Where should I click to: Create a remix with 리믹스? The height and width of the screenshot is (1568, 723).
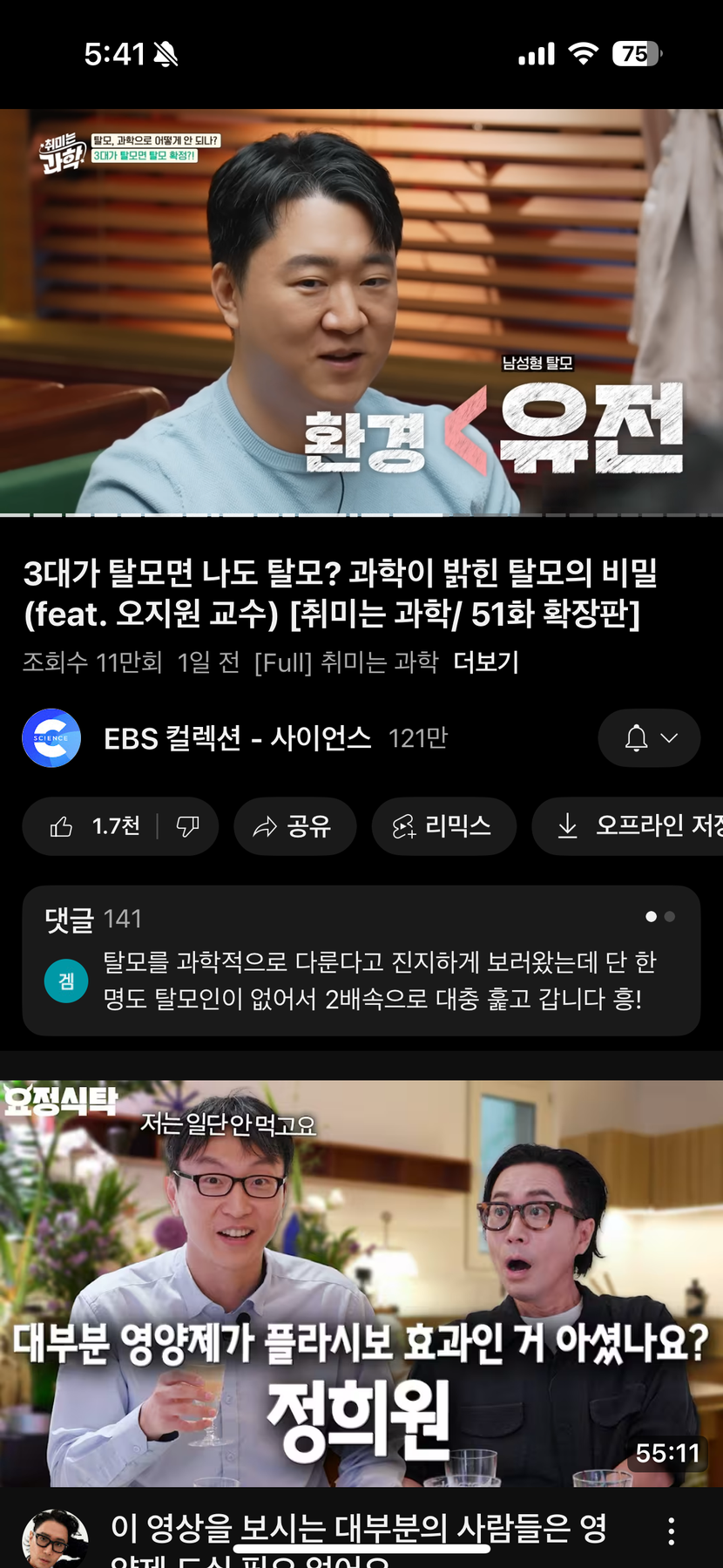pyautogui.click(x=443, y=825)
